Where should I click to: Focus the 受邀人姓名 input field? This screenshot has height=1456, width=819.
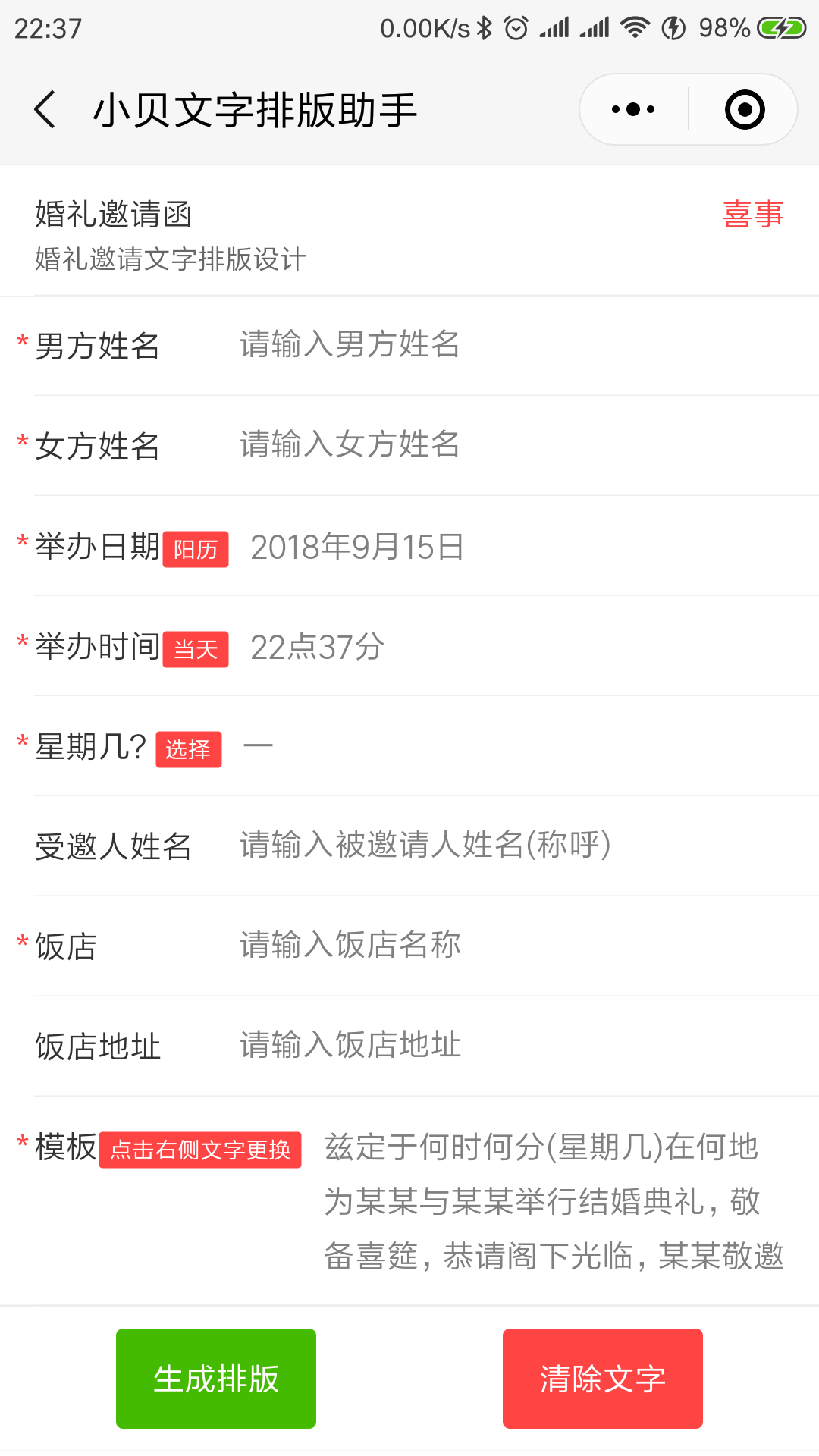pyautogui.click(x=523, y=845)
